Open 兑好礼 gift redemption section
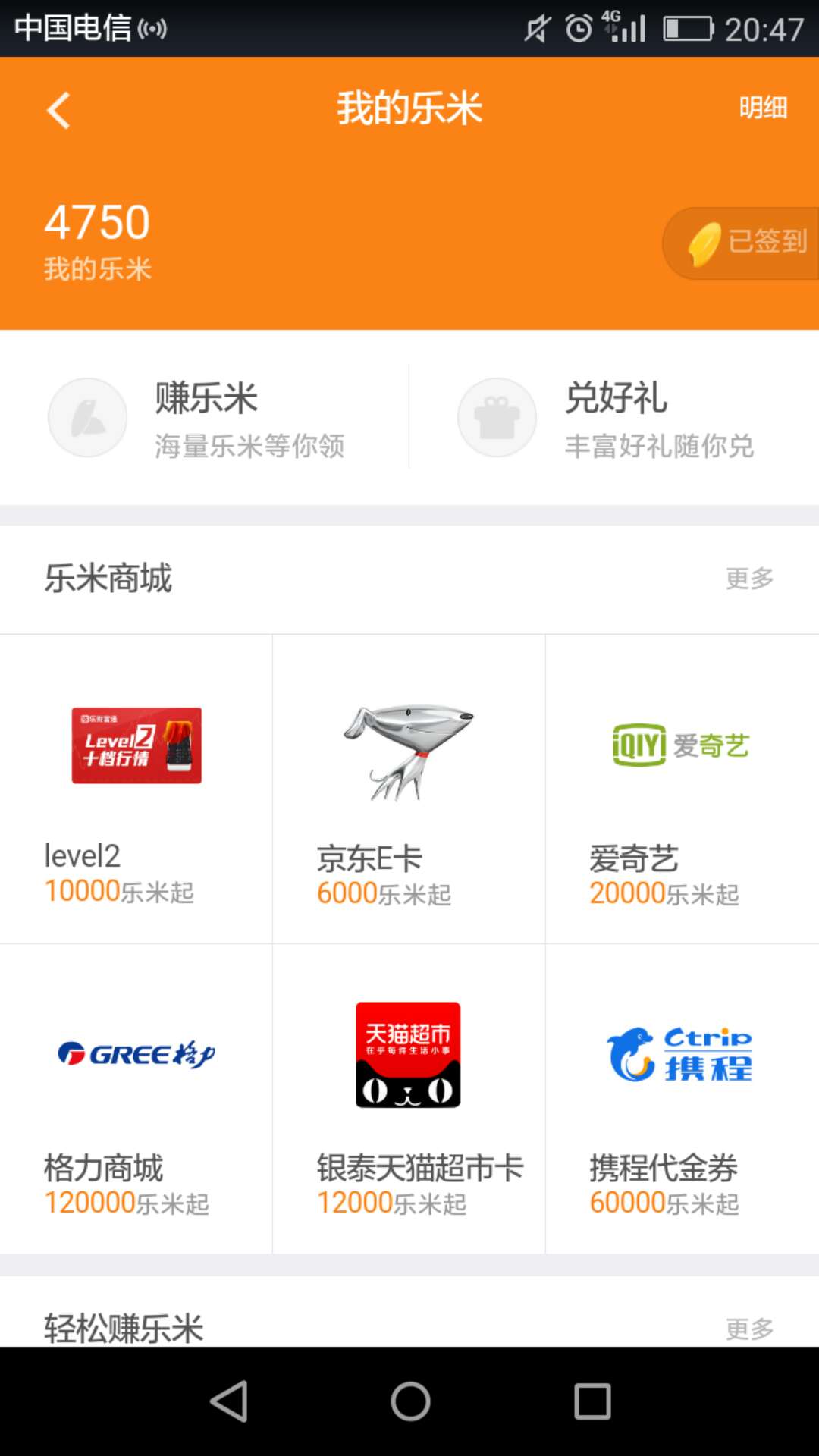This screenshot has width=819, height=1456. point(614,417)
